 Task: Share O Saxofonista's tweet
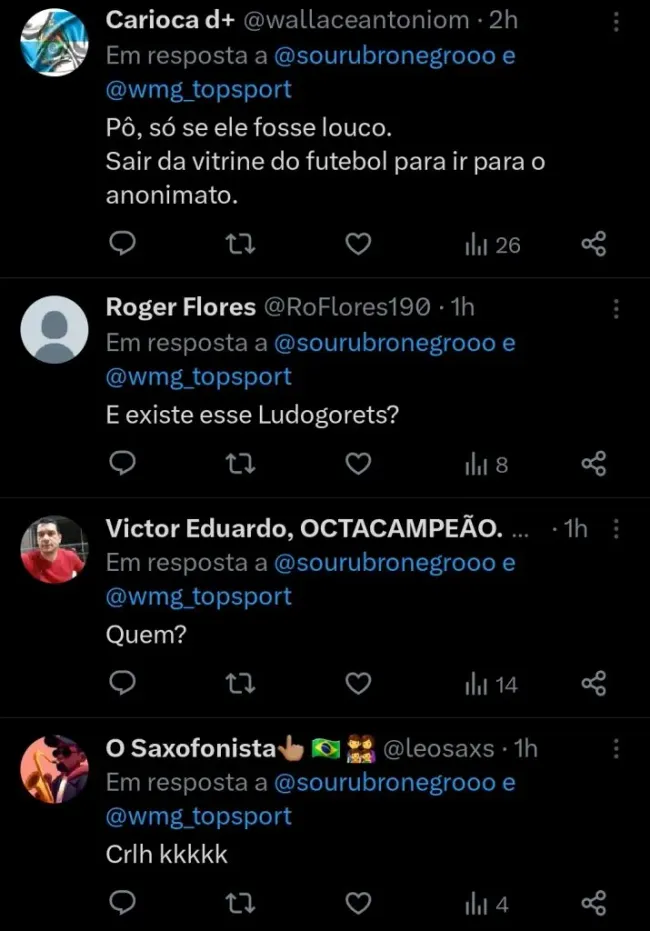[x=593, y=904]
